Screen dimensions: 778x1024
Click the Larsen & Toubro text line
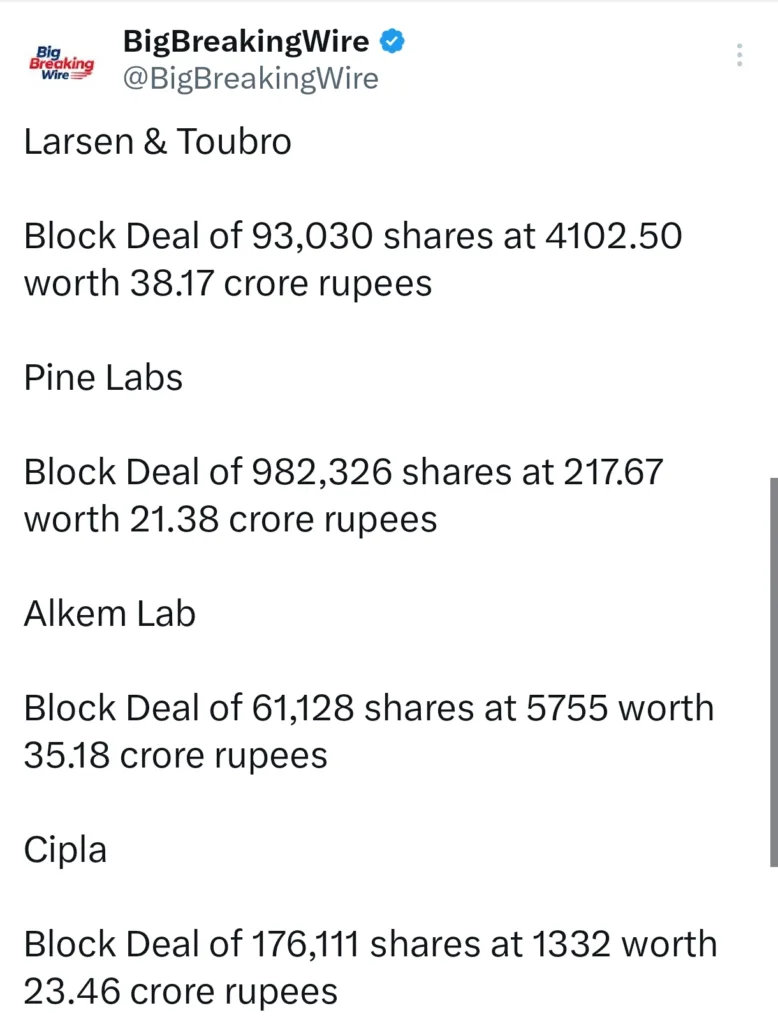pyautogui.click(x=157, y=141)
